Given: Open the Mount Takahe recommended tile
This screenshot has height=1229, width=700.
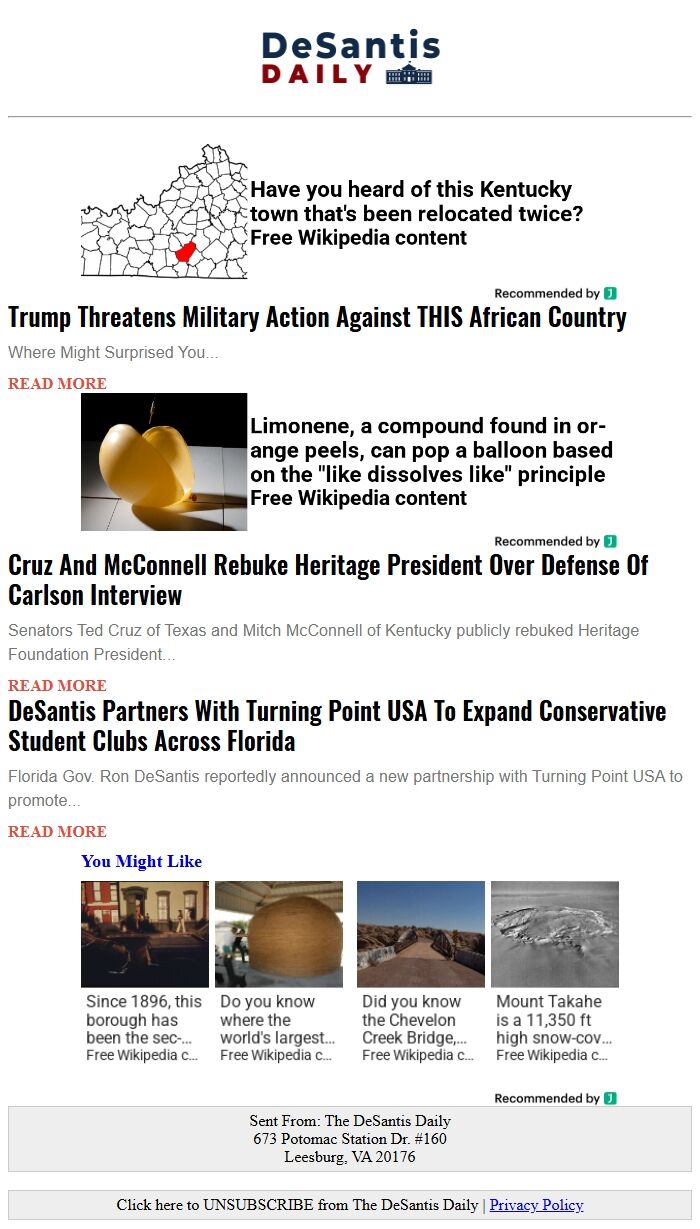Looking at the screenshot, I should [x=554, y=1019].
